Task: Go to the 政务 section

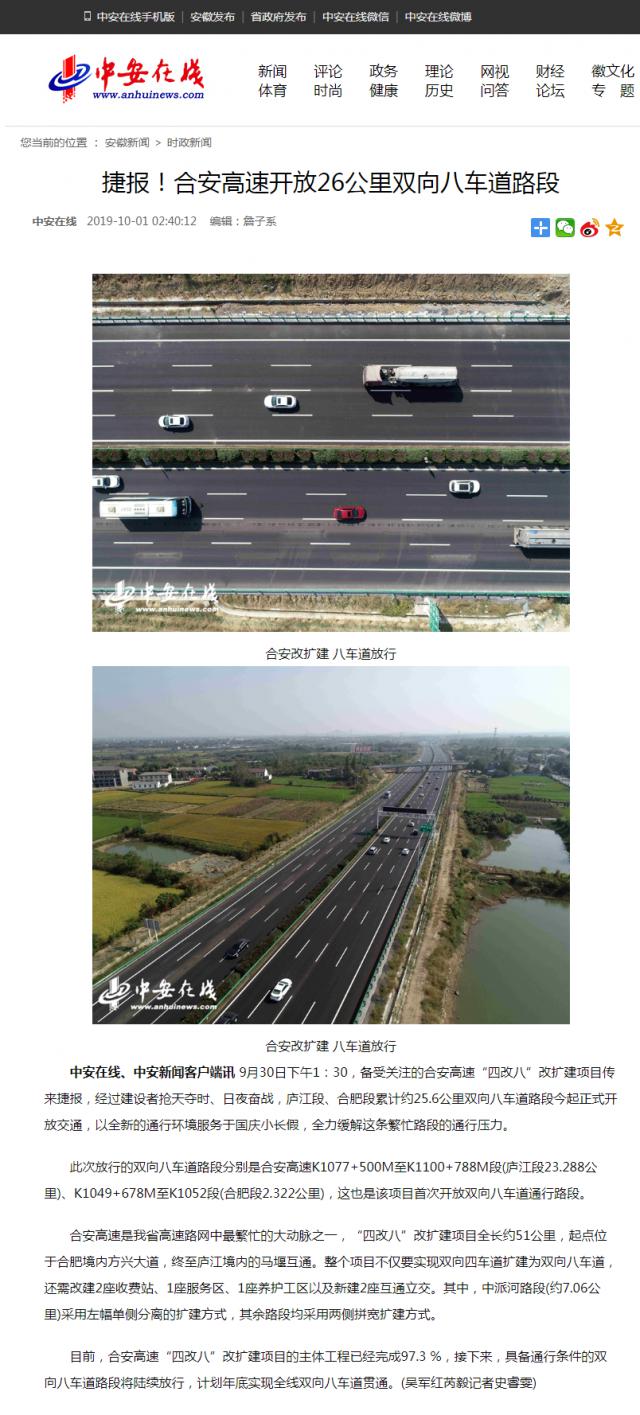Action: (x=383, y=71)
